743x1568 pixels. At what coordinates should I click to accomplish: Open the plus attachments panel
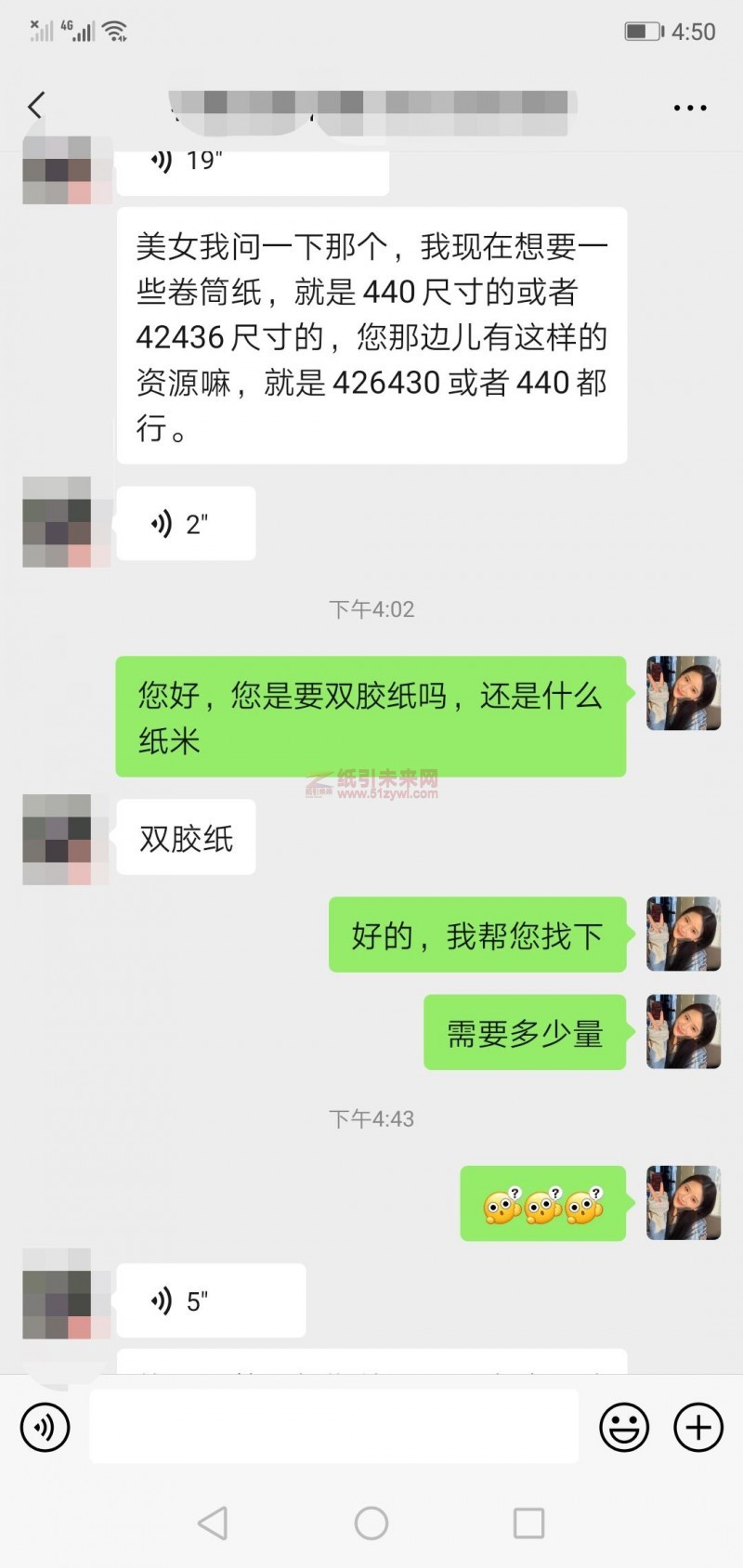[x=698, y=1427]
